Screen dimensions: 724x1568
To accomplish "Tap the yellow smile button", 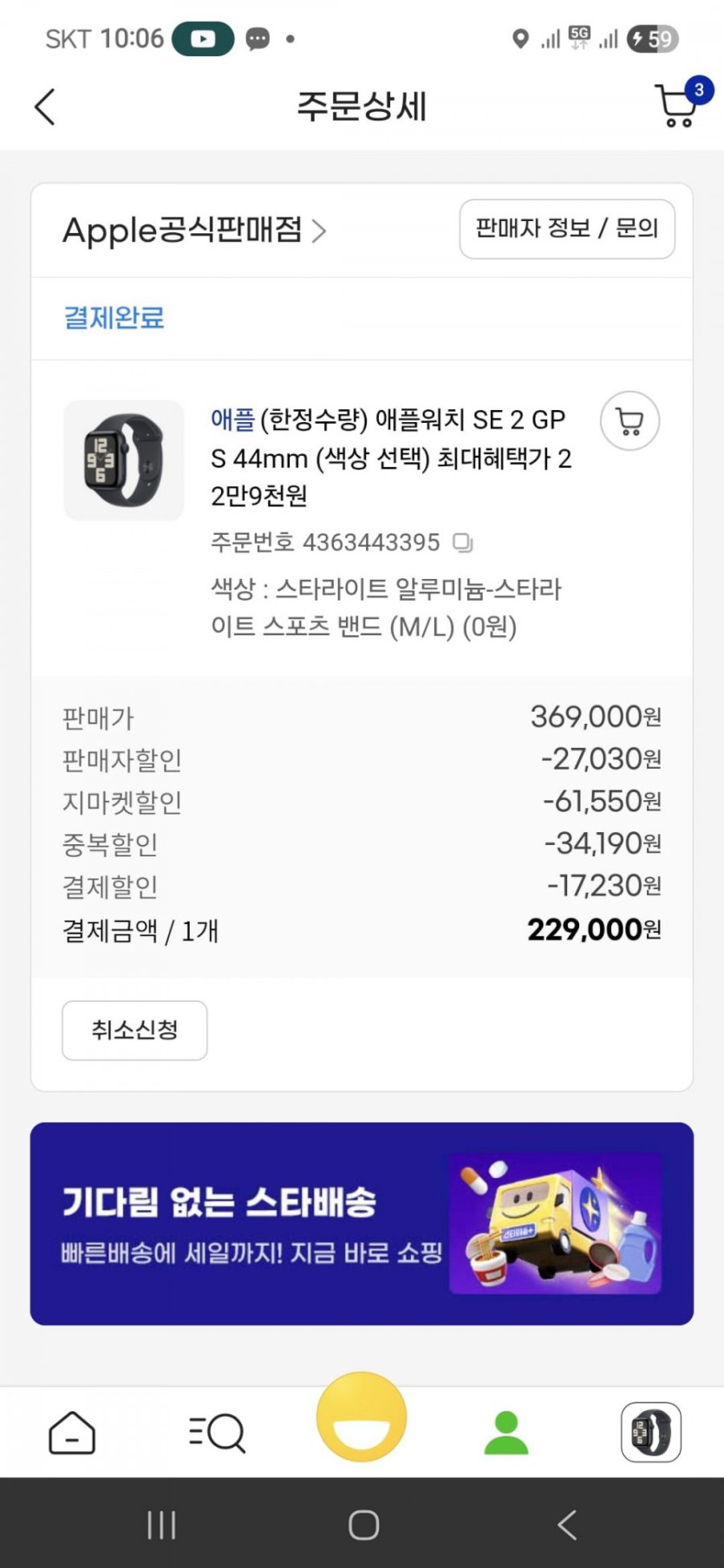I will 362,1418.
